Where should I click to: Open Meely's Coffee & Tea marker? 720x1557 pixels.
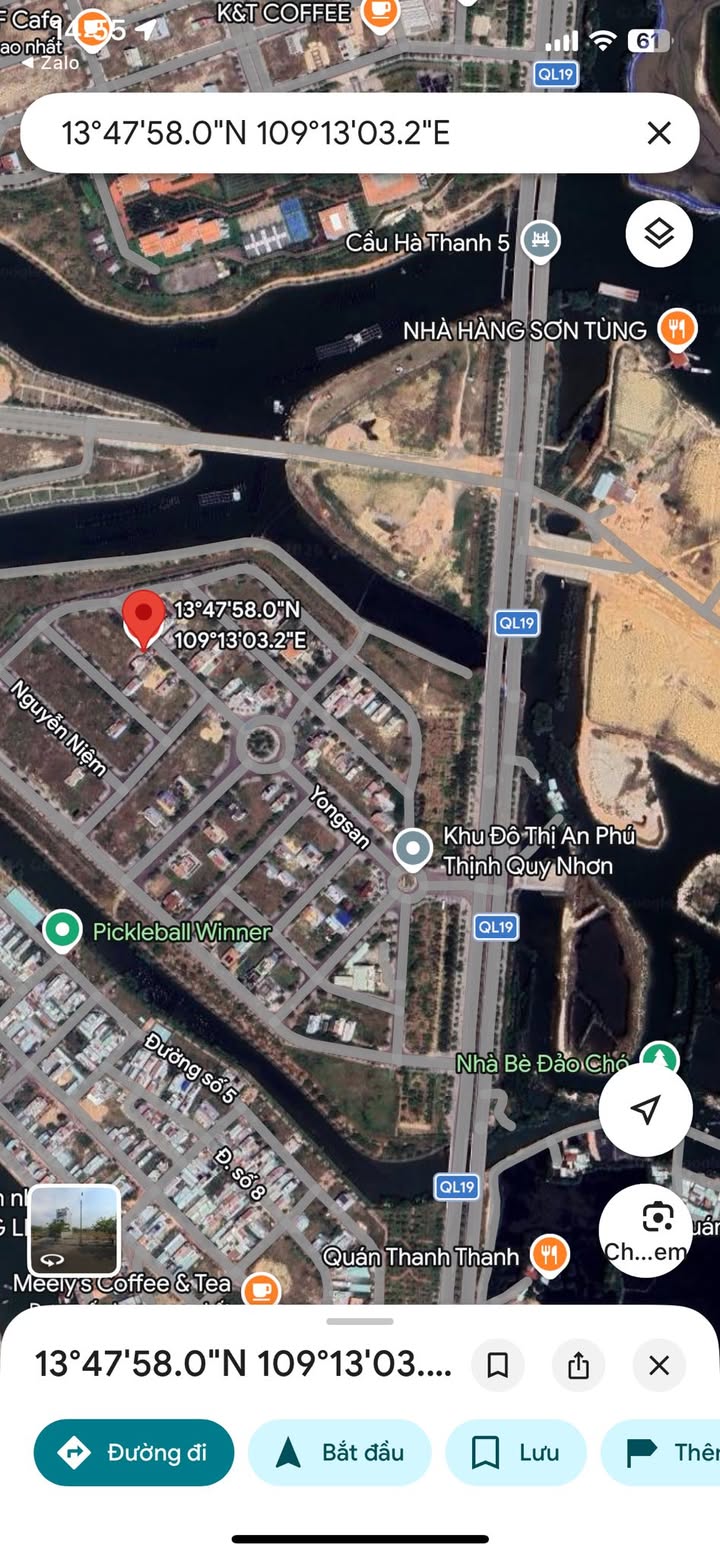click(261, 1289)
